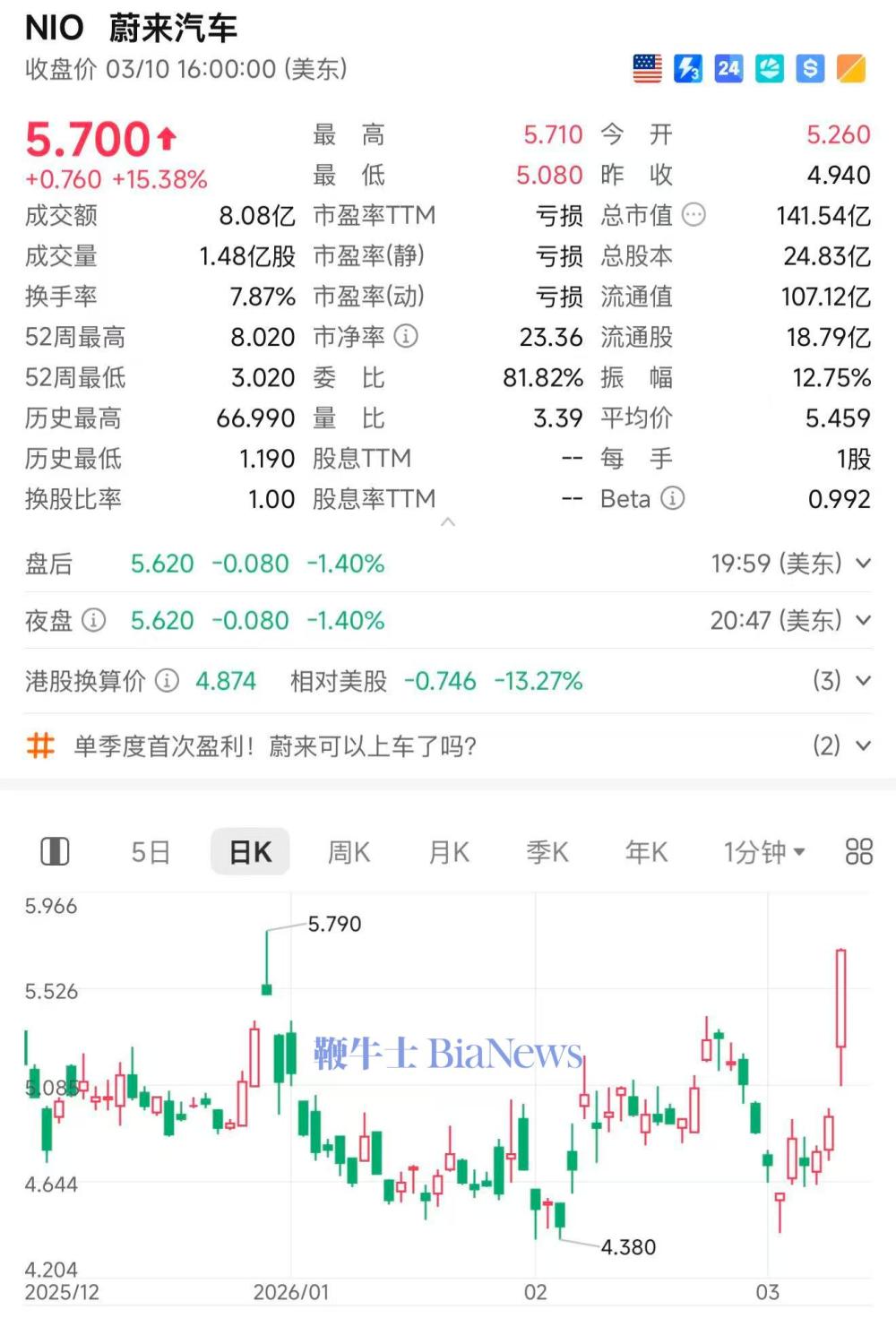The image size is (896, 1318).
Task: View the Beta info tooltip
Action: (x=672, y=499)
